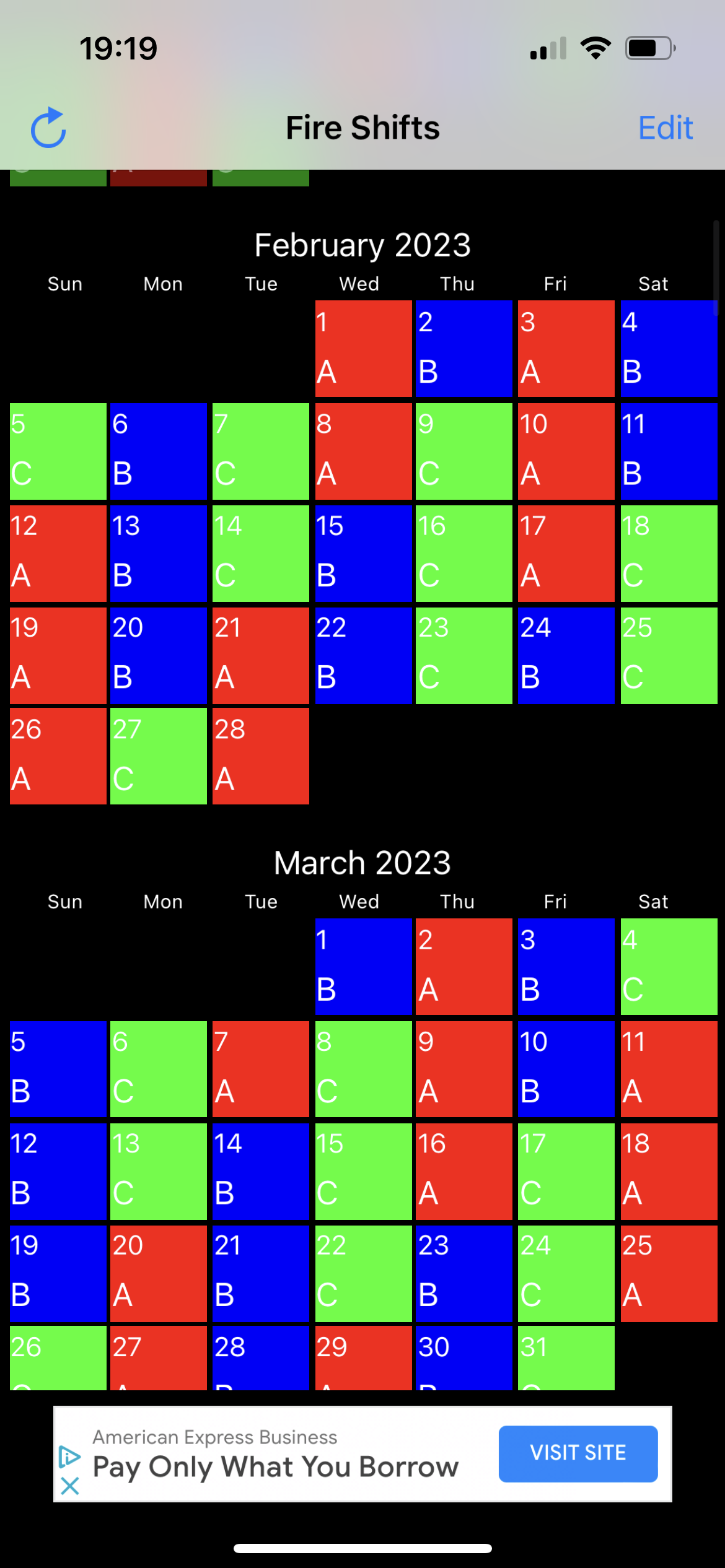Open the ad info icon

69,1457
